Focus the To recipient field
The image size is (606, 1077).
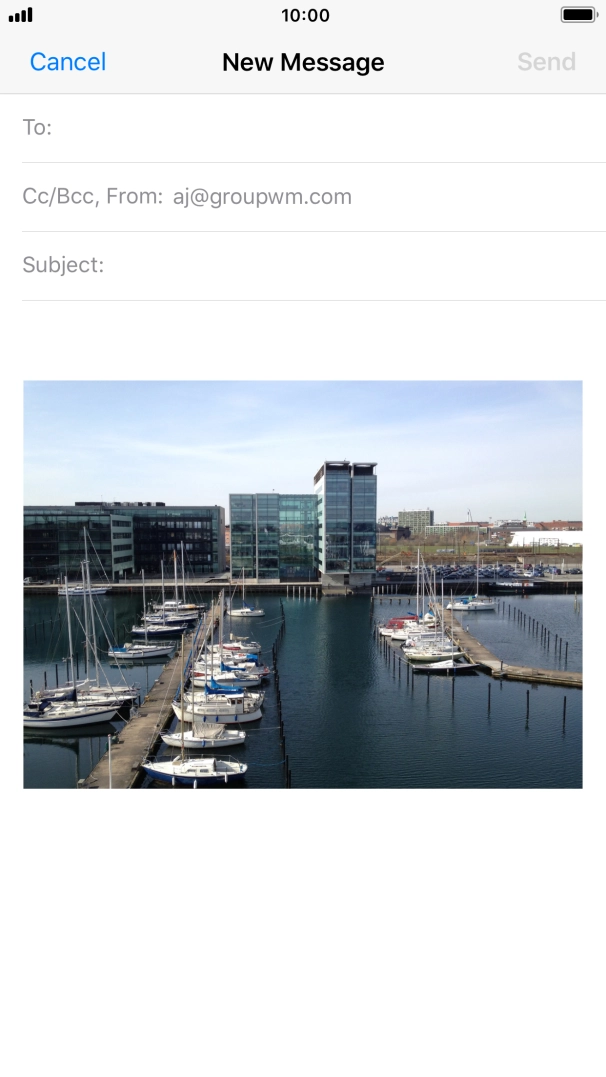pyautogui.click(x=320, y=128)
